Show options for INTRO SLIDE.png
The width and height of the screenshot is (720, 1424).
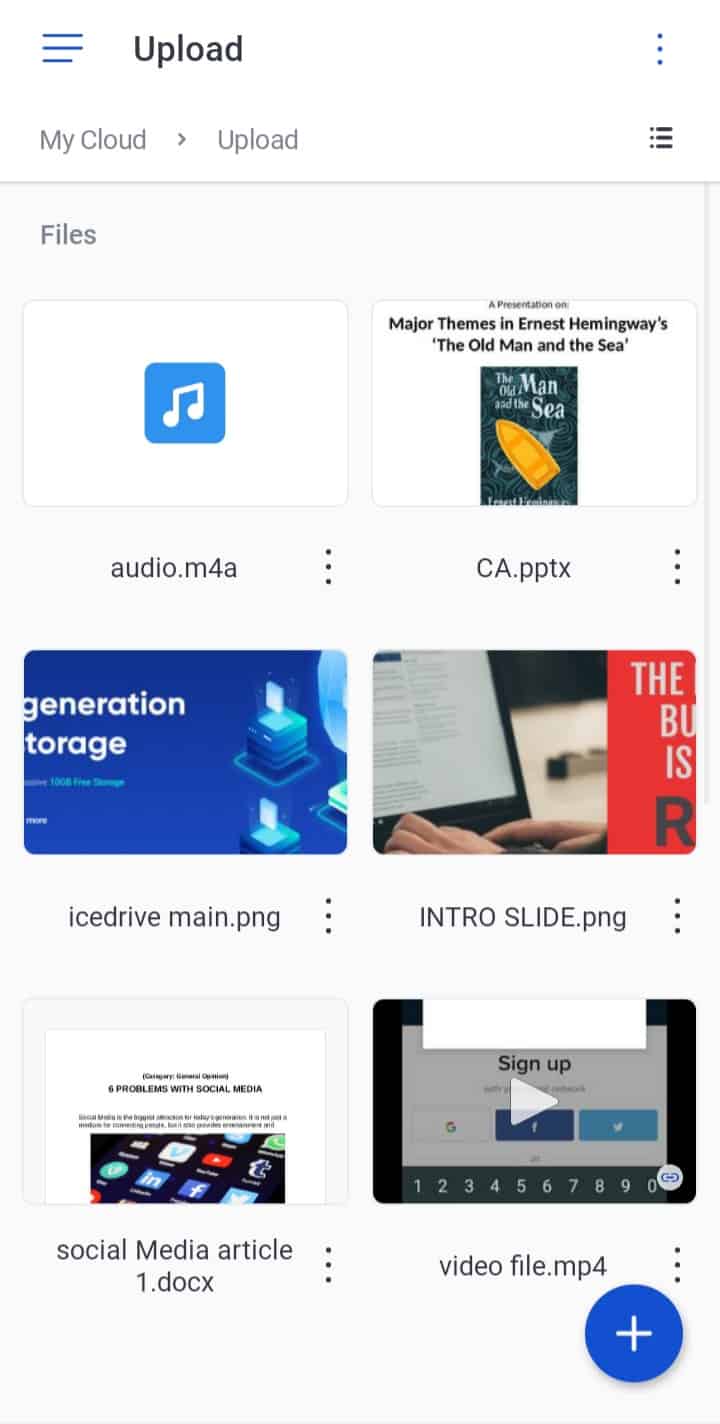(677, 916)
